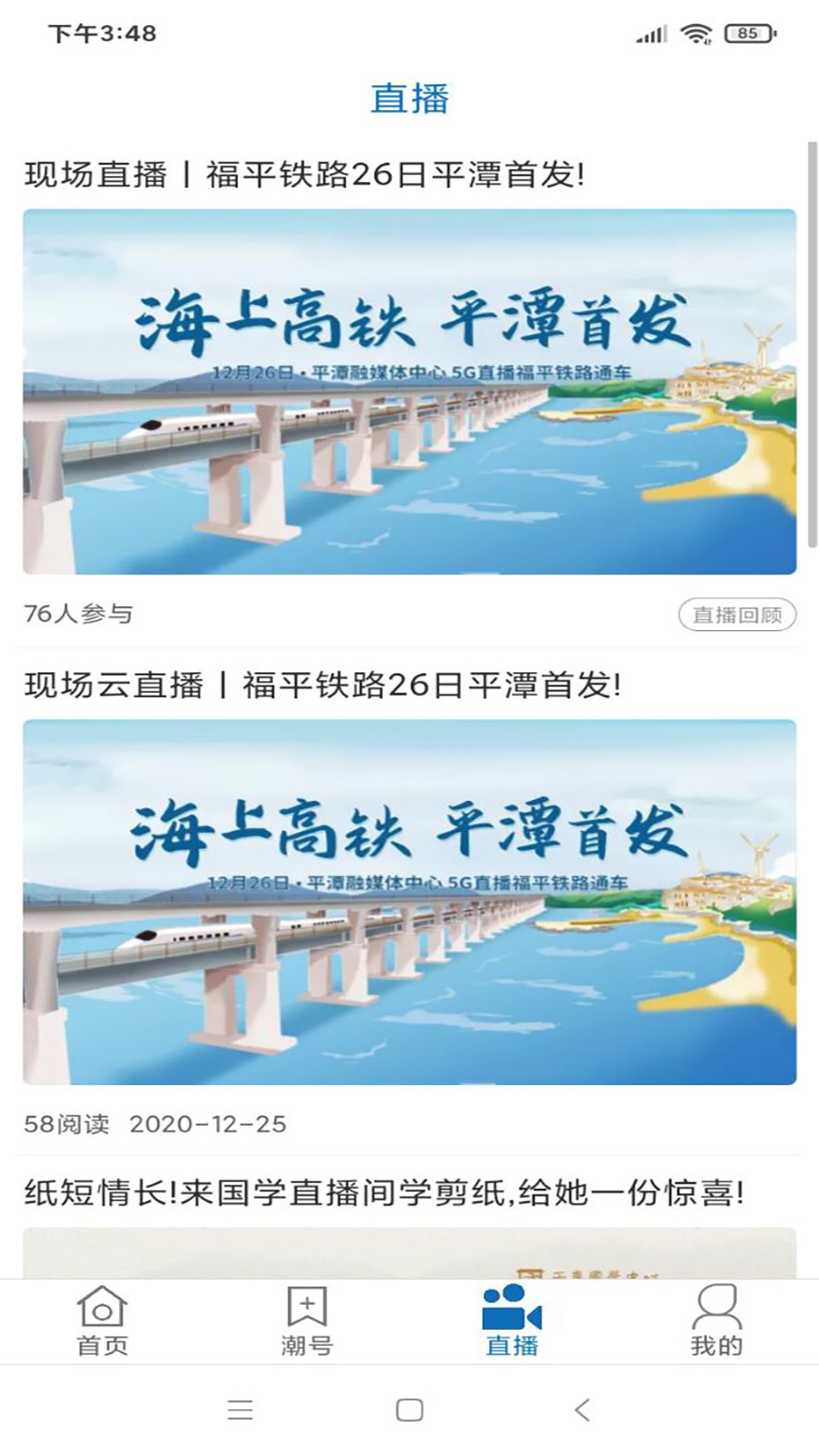Viewport: 819px width, 1456px height.
Task: Open the 纸短情长 paper-cutting live post
Action: [x=384, y=1193]
